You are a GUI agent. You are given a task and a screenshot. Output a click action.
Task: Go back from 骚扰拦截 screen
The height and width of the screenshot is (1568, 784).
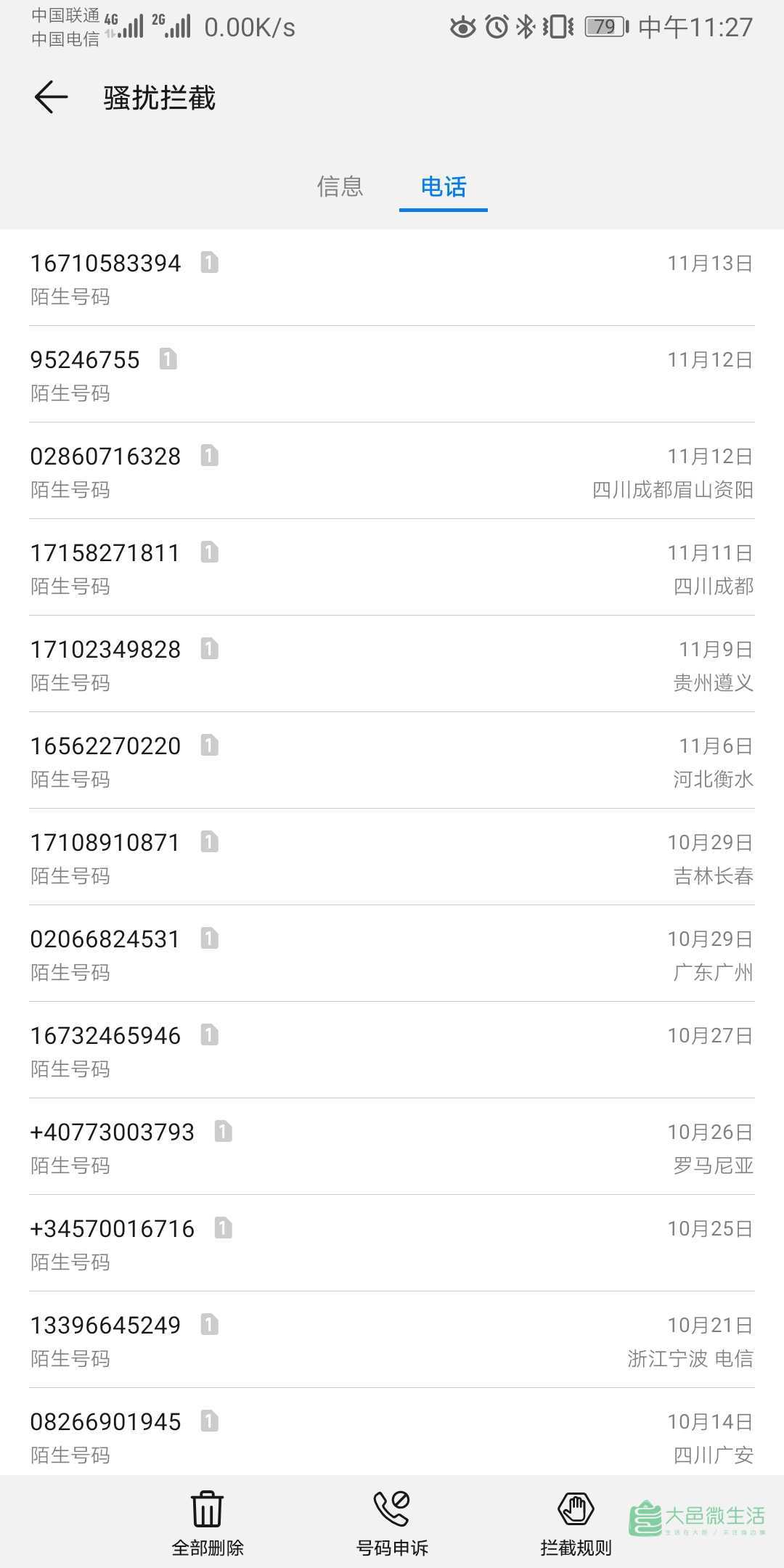51,97
